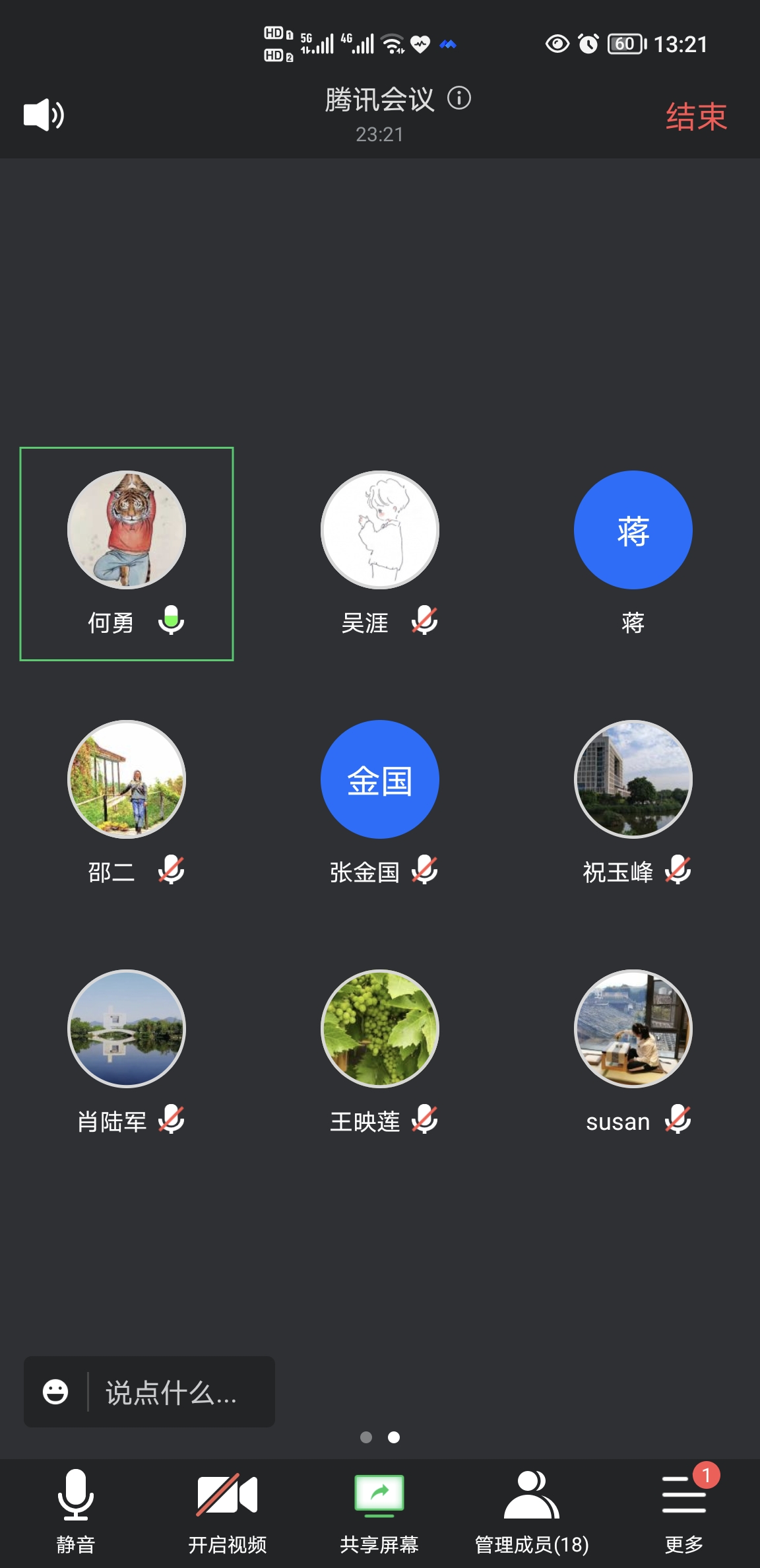Viewport: 760px width, 1568px height.
Task: Open the emoji picker smiley icon
Action: pos(55,1392)
